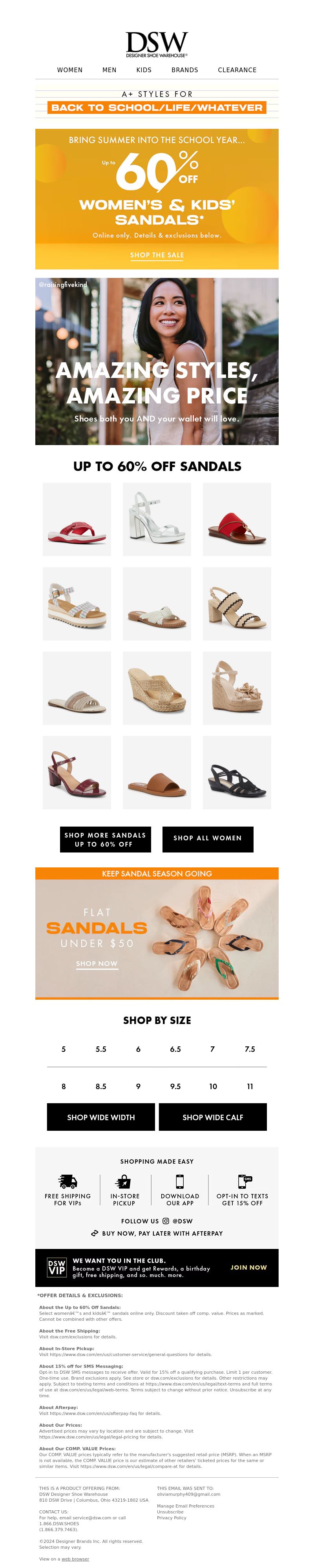This screenshot has height=1568, width=314.
Task: Tap SHOP WIDE CALF button
Action: coord(212,1117)
